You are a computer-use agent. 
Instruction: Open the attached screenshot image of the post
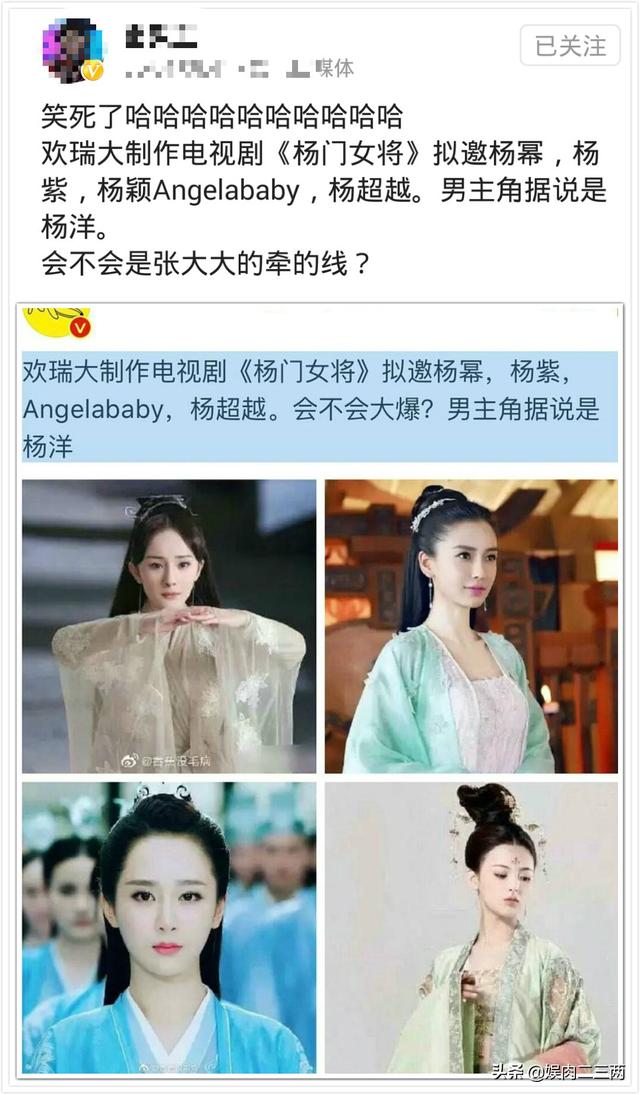point(320,690)
